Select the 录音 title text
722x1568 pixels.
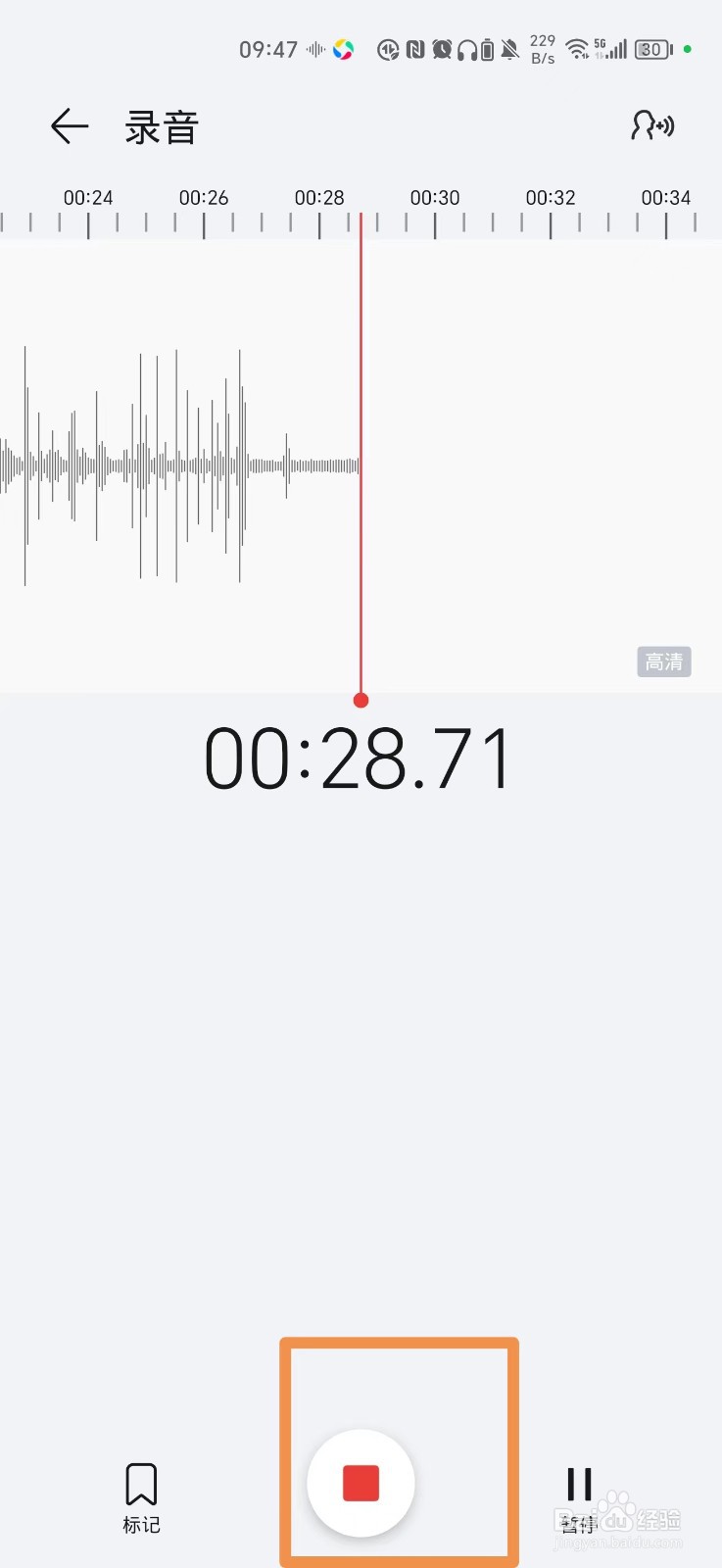[160, 126]
